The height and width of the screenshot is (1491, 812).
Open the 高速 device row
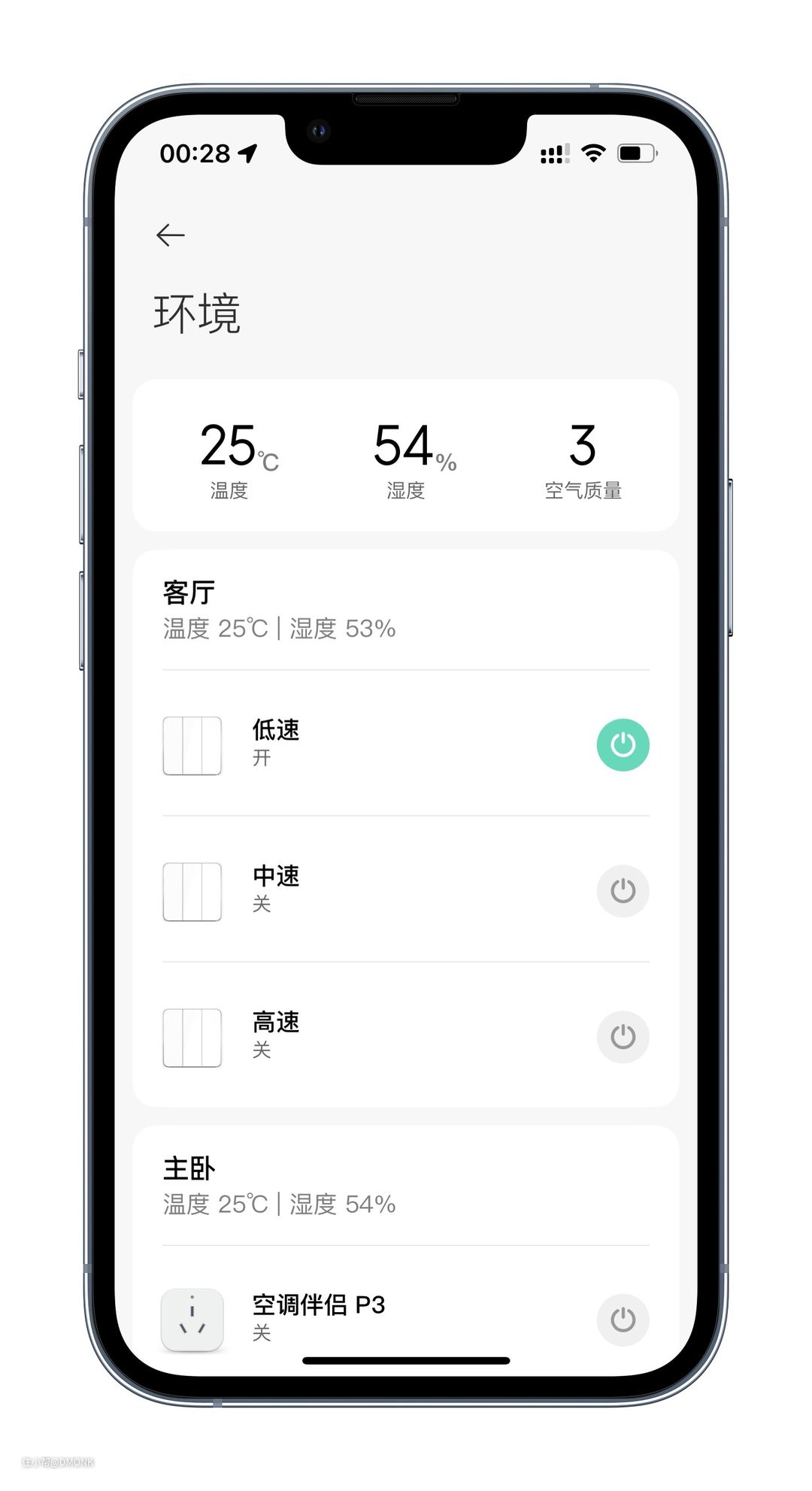[x=338, y=1035]
